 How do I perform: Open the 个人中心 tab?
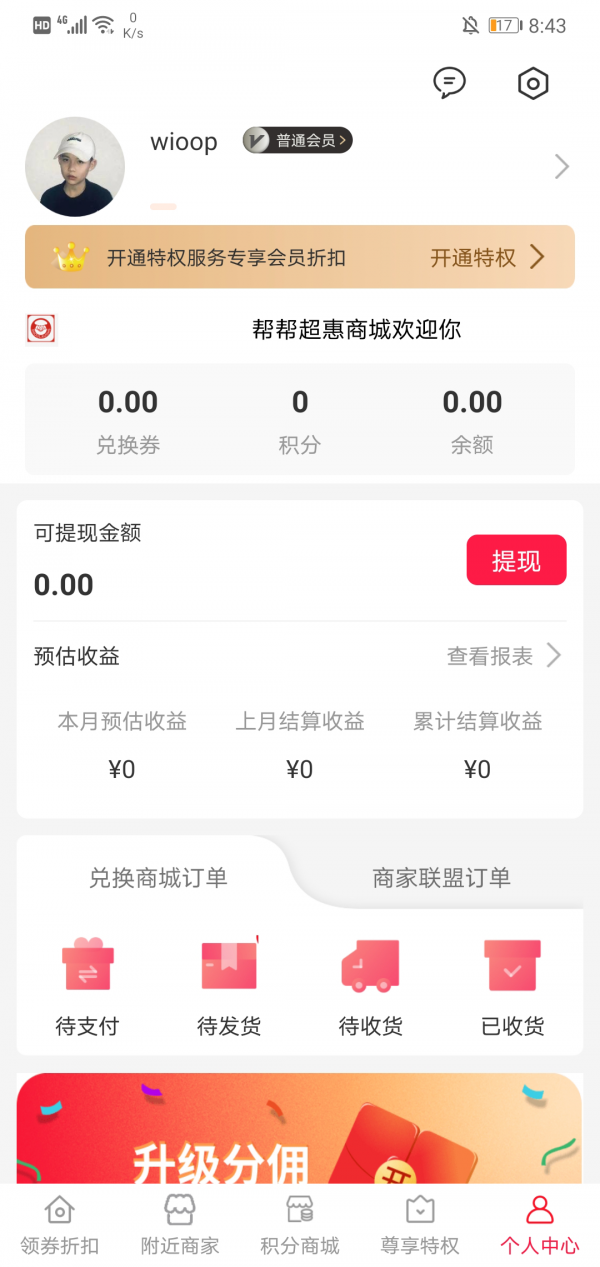click(x=540, y=1224)
